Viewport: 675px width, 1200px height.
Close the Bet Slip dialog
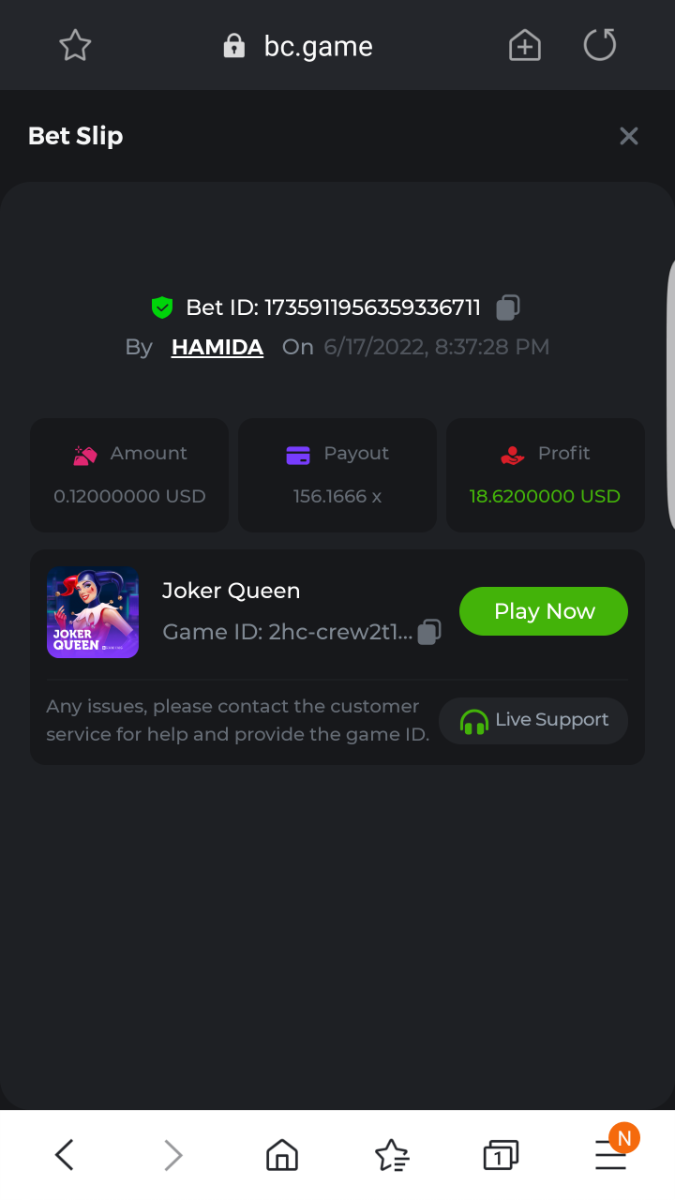coord(628,136)
